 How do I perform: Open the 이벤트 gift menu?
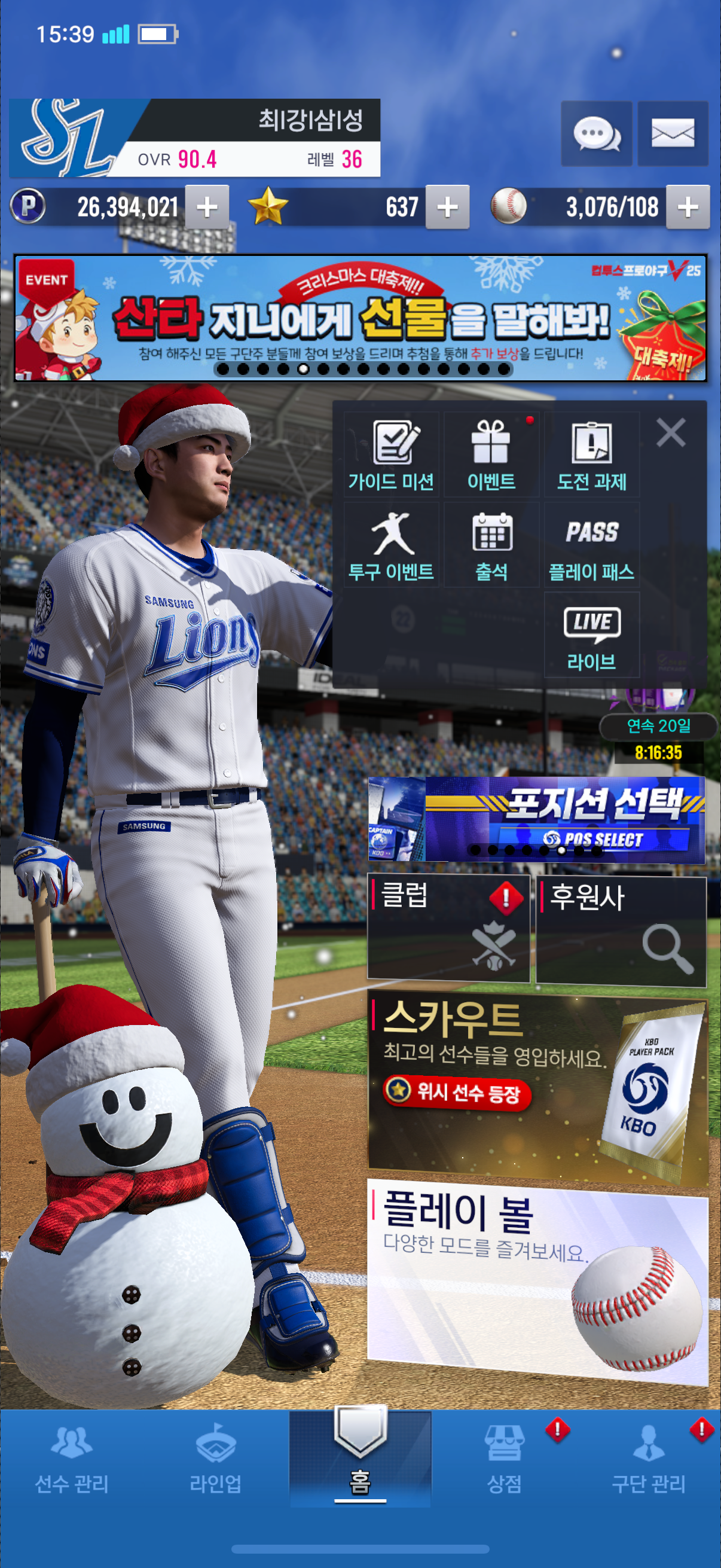click(491, 454)
